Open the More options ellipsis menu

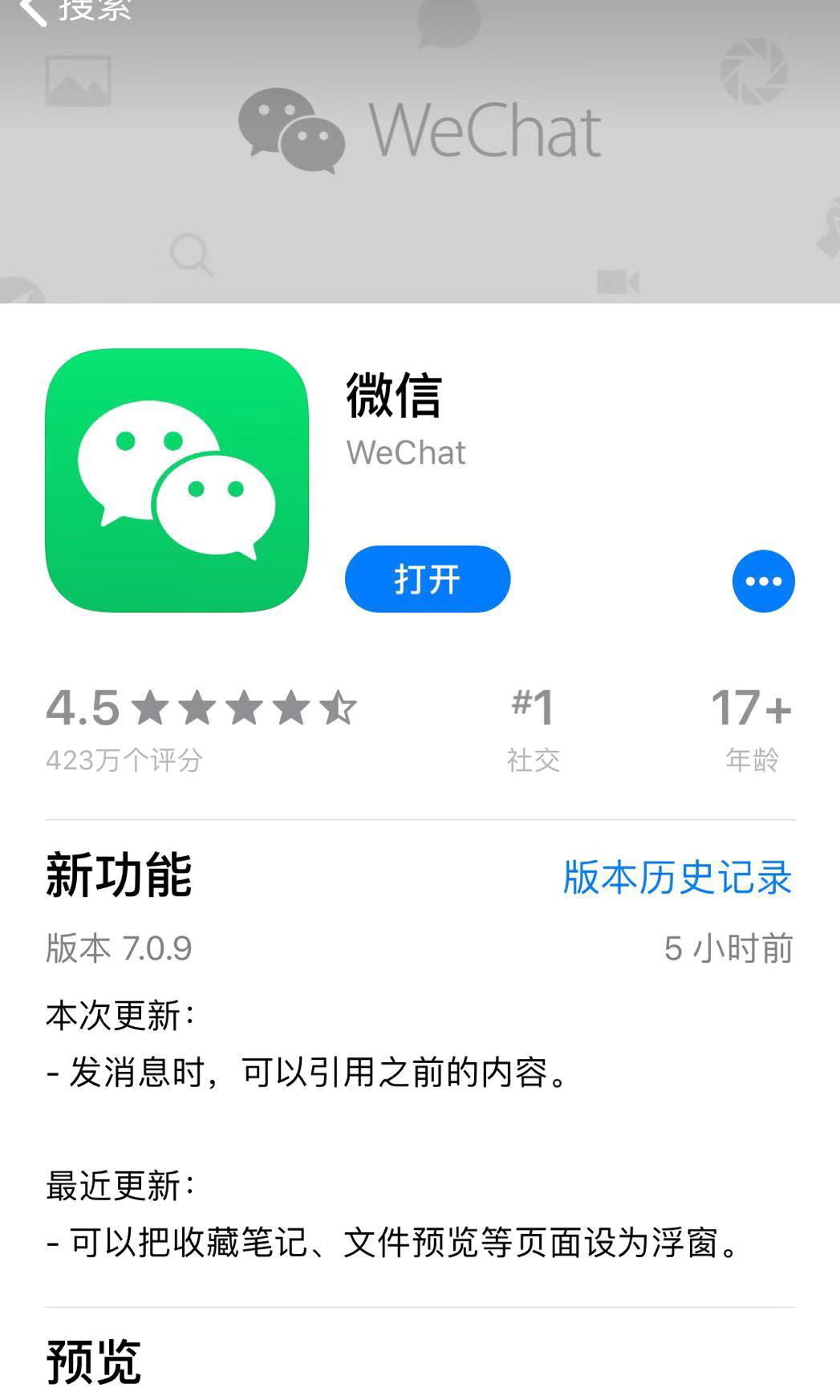pyautogui.click(x=763, y=580)
